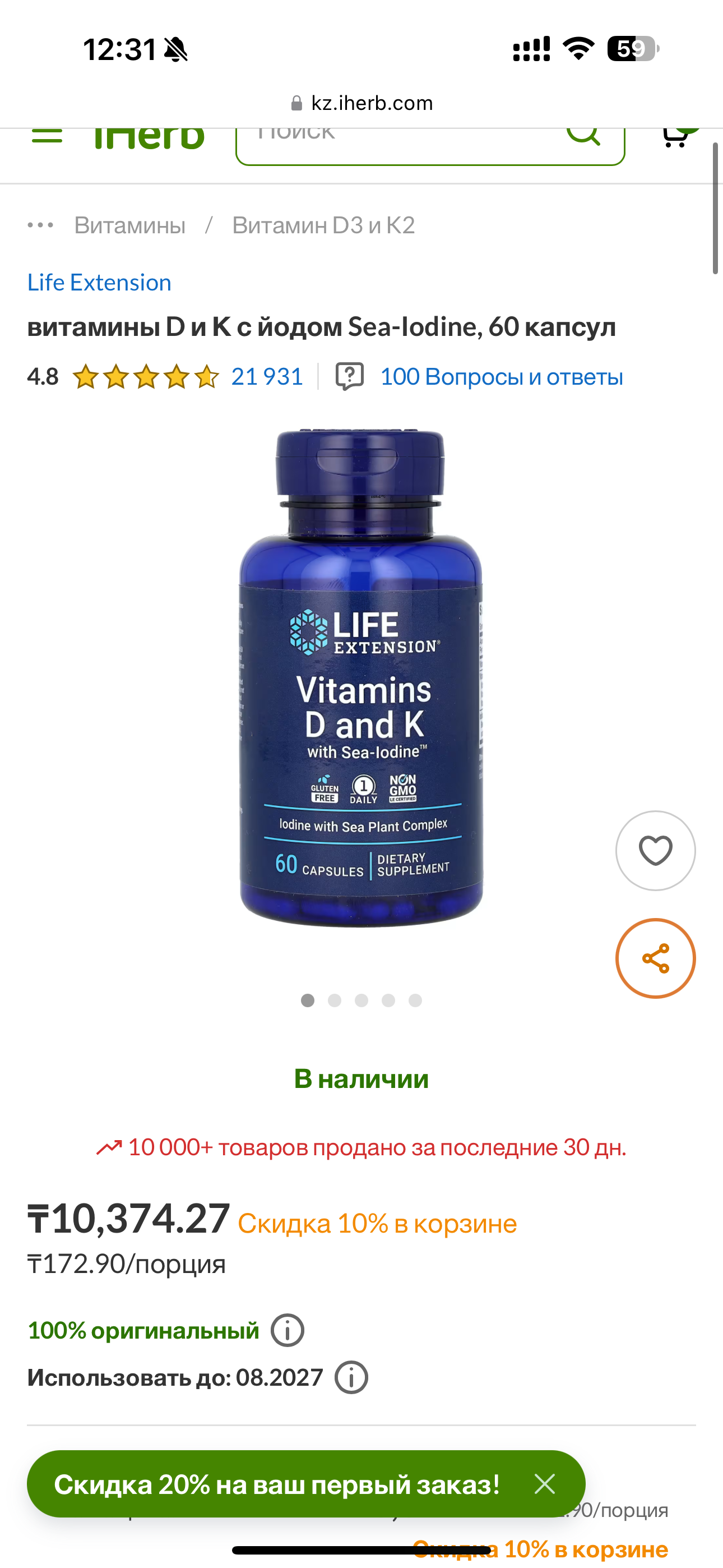Go to Витамины breadcrumb category
Screen dimensions: 723x1568
(x=129, y=225)
